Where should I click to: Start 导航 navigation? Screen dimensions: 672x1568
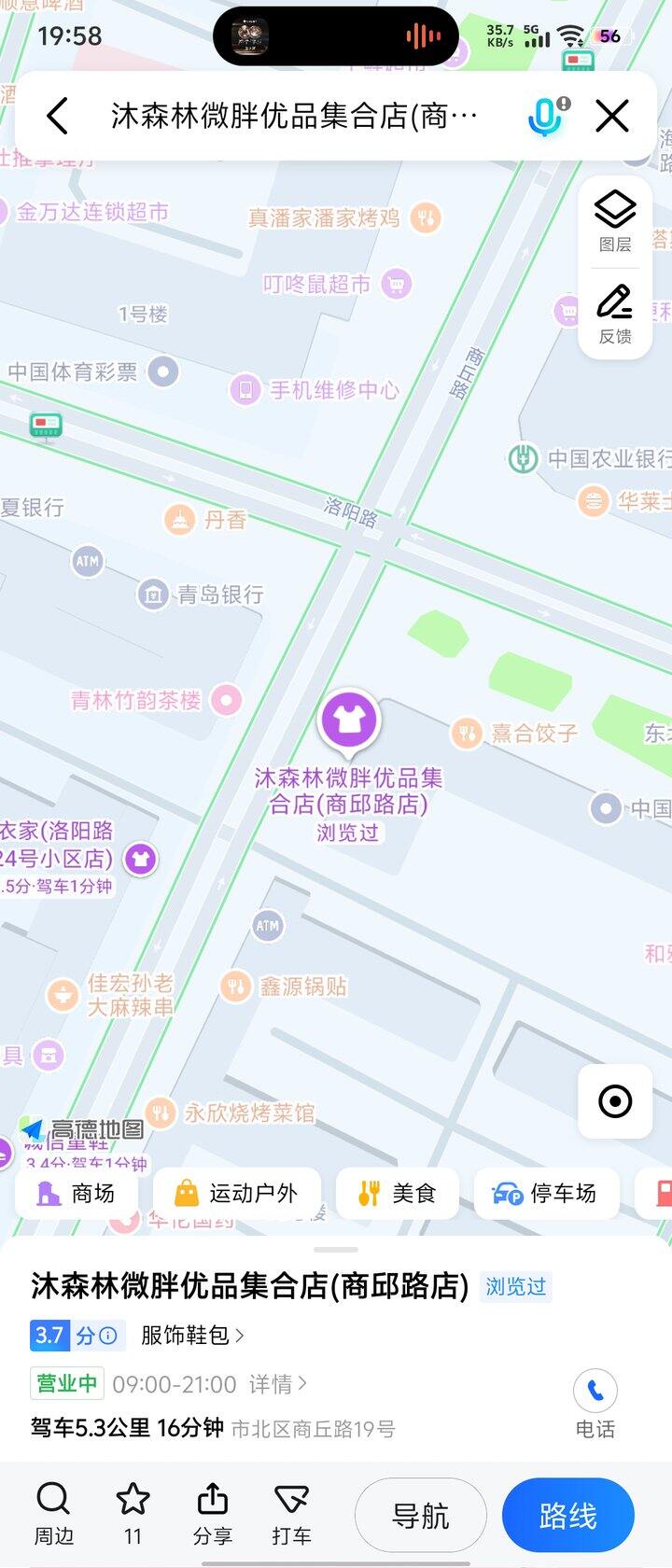click(x=421, y=1516)
